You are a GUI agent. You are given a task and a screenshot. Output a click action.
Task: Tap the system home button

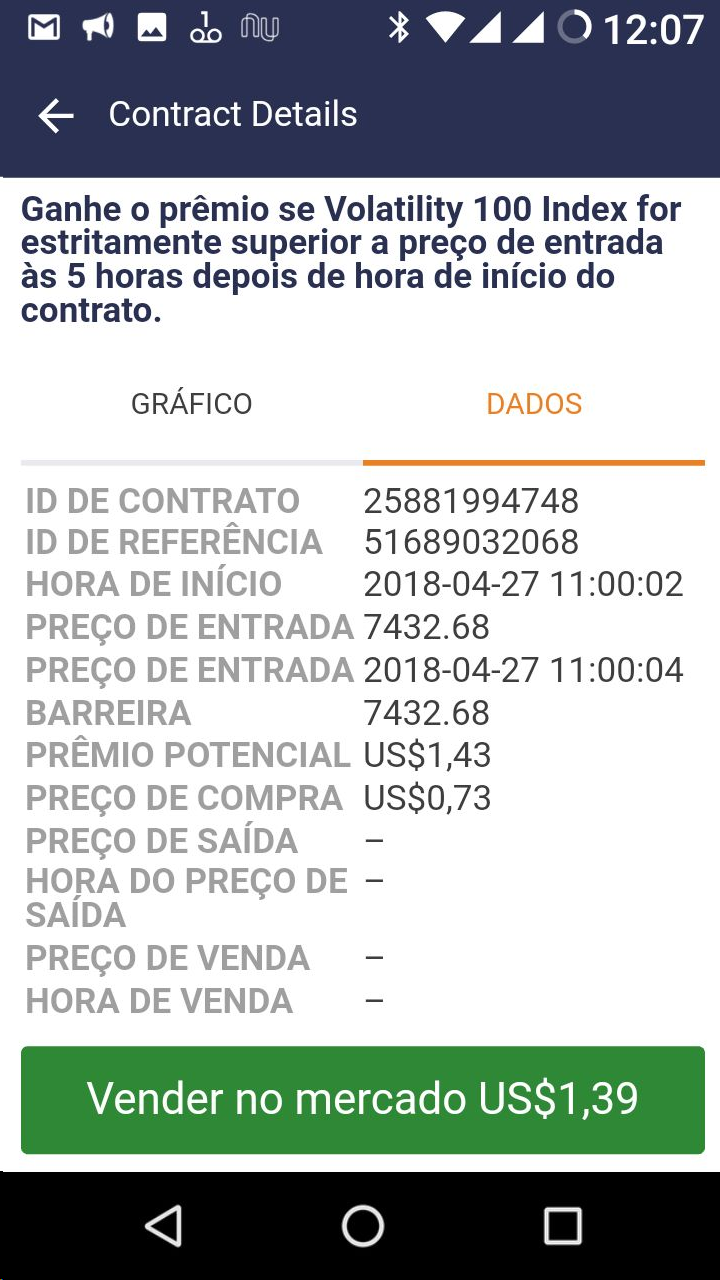[362, 1225]
